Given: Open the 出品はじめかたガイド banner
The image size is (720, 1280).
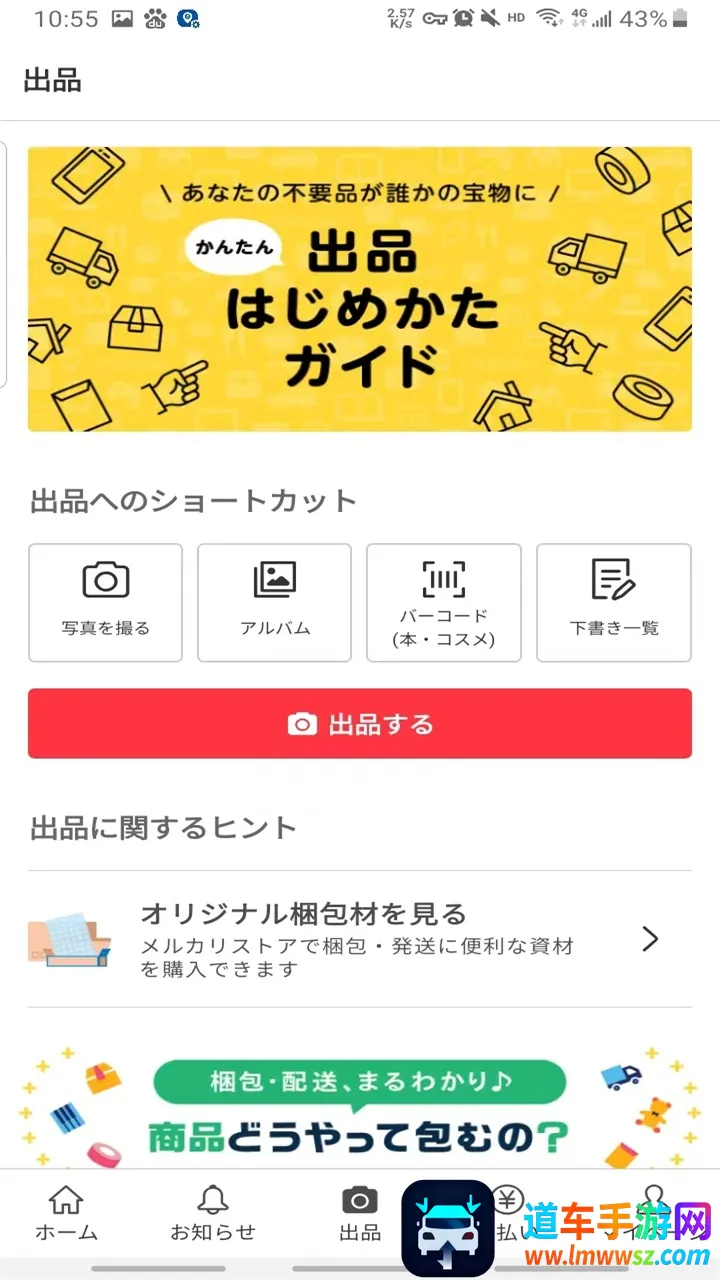Looking at the screenshot, I should 360,289.
